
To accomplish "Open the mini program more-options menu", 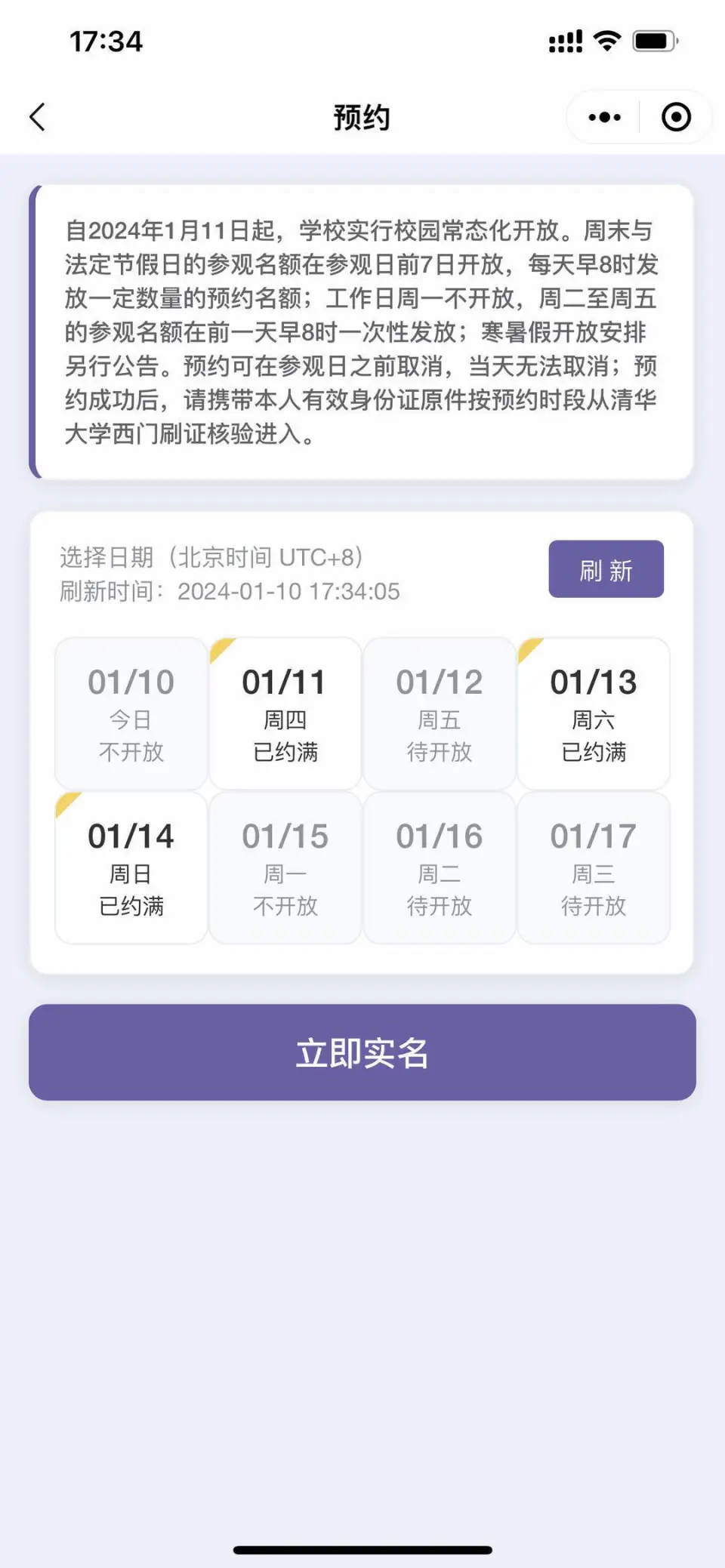I will coord(604,117).
